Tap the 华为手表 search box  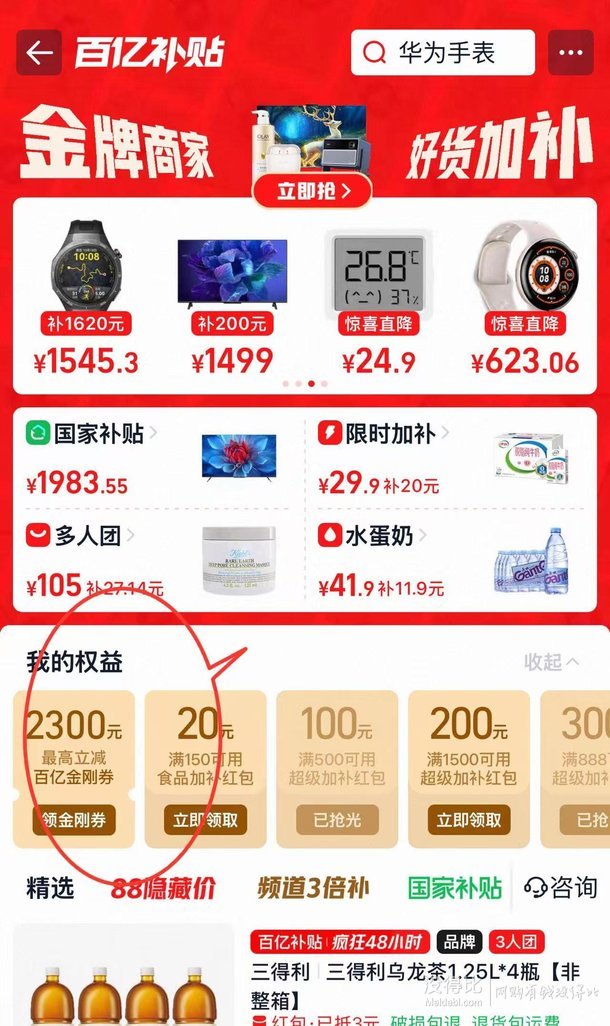442,52
